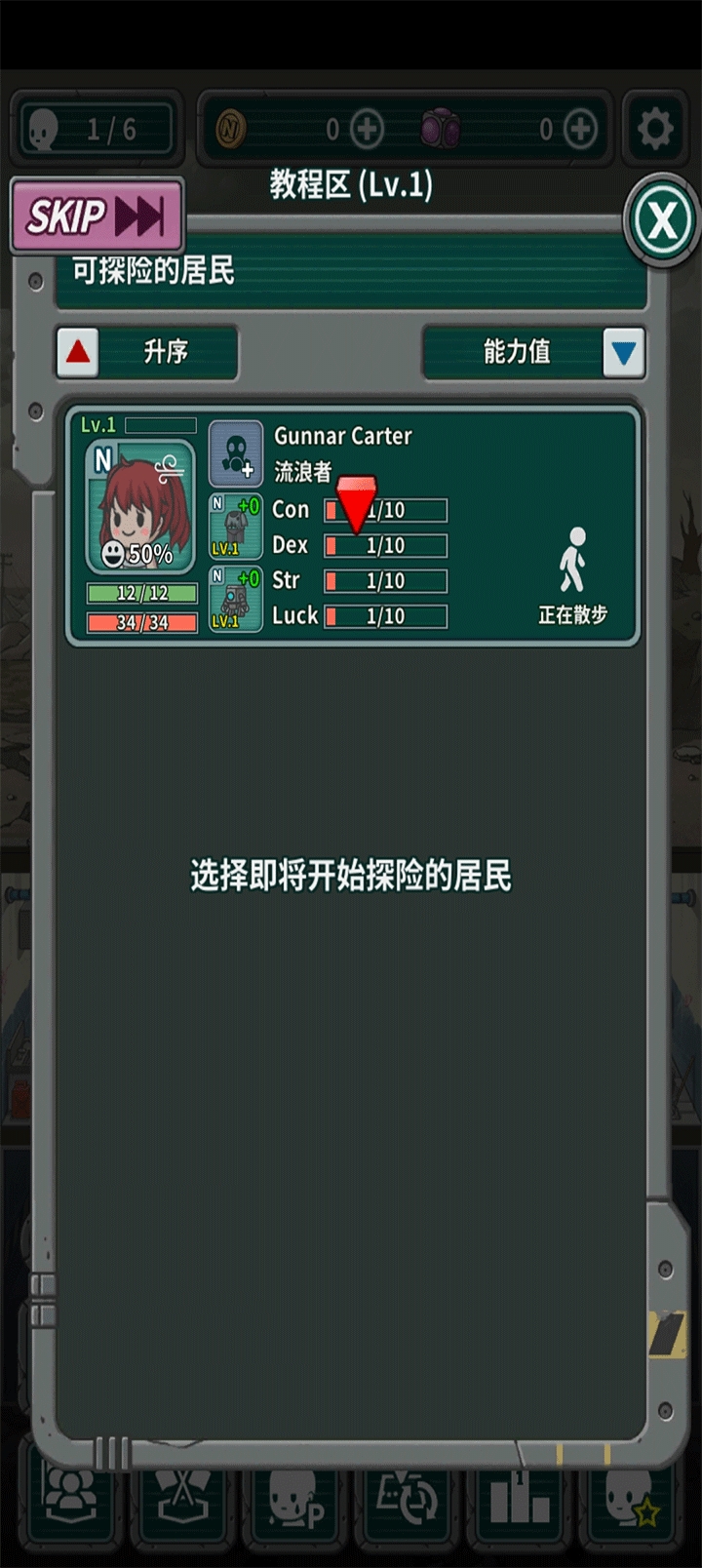Viewport: 702px width, 1568px height.
Task: Open the settings gear
Action: click(654, 128)
